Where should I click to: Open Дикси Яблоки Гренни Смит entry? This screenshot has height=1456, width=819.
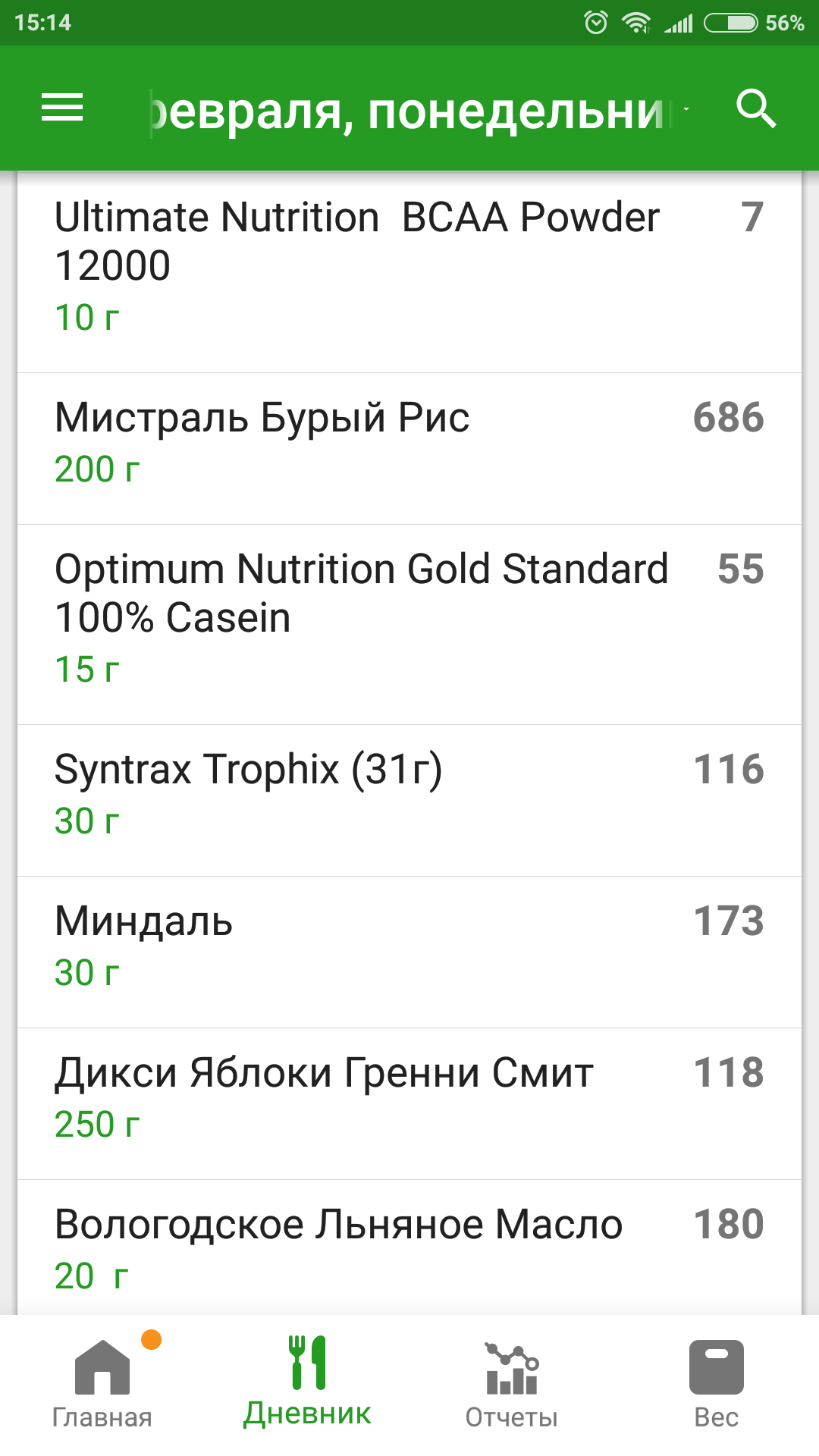tap(409, 1100)
